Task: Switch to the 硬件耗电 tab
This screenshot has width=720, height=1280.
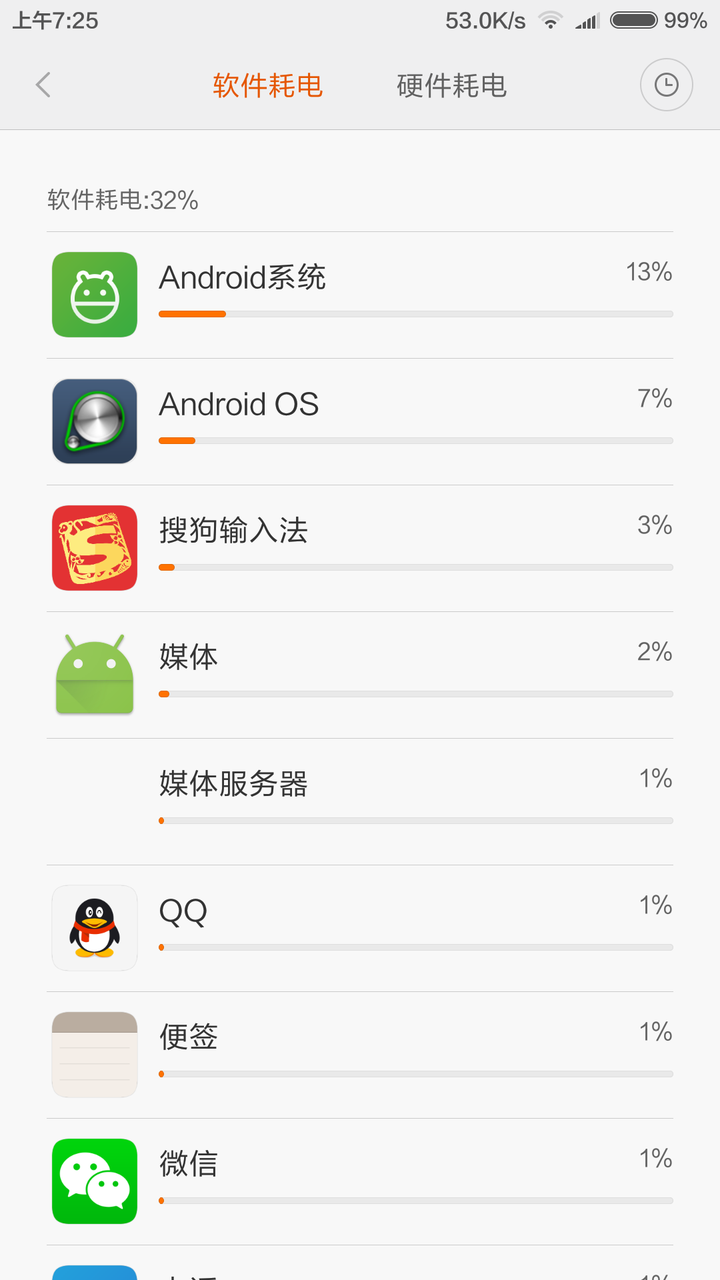Action: tap(451, 86)
